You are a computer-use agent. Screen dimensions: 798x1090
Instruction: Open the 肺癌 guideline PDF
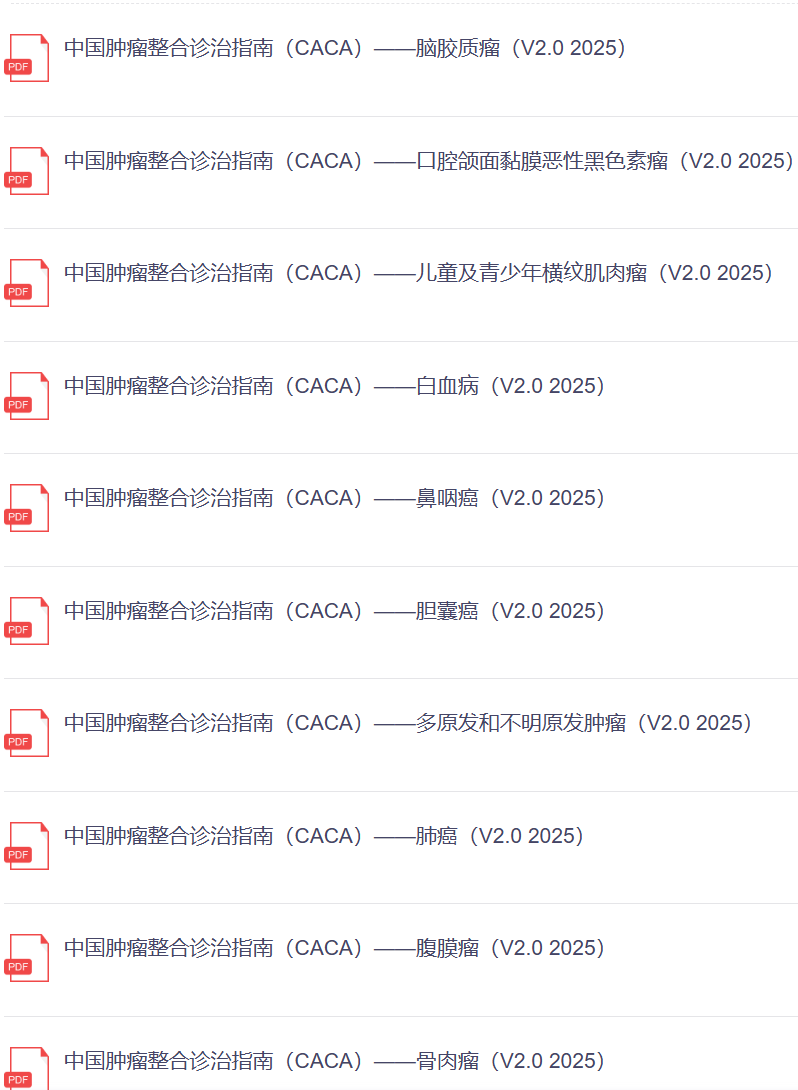pos(324,836)
